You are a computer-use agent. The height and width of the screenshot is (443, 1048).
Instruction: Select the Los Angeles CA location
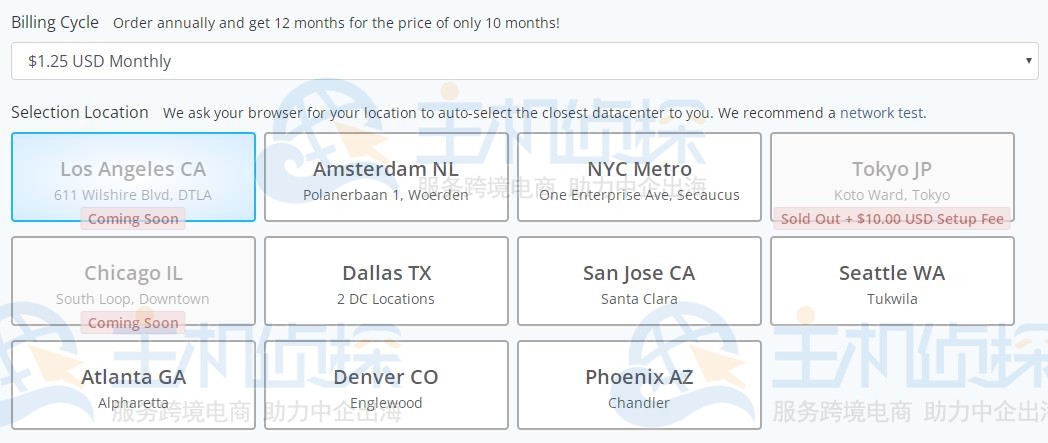[x=133, y=177]
